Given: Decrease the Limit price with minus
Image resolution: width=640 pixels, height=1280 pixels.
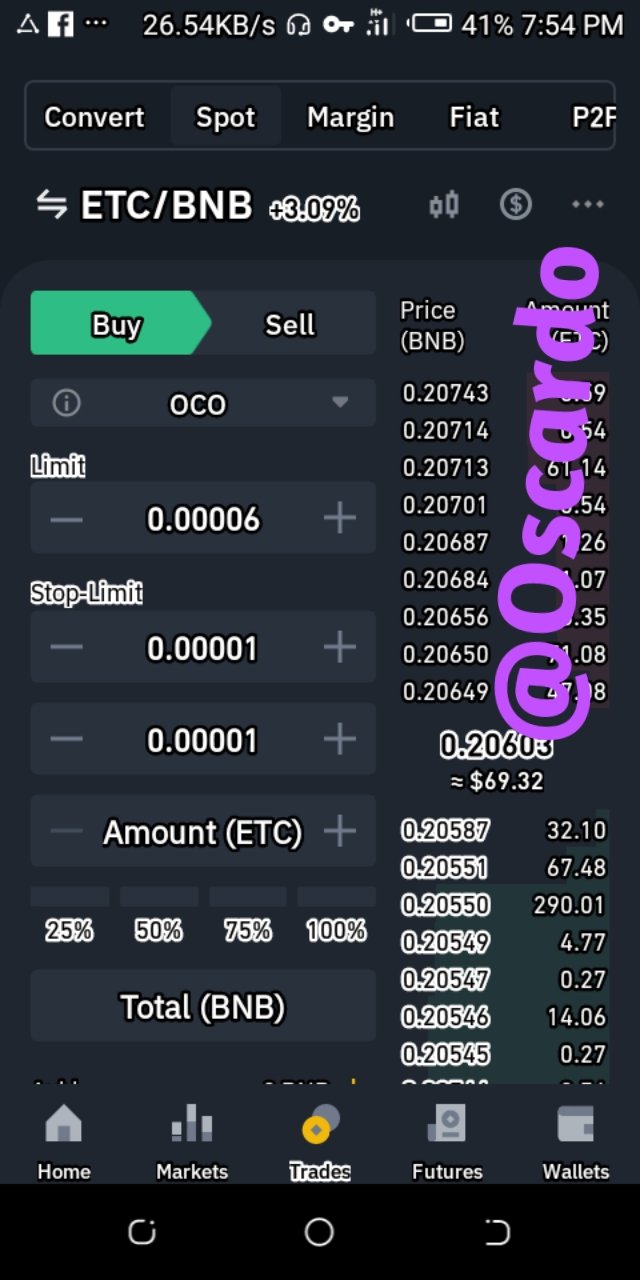Looking at the screenshot, I should (x=66, y=518).
